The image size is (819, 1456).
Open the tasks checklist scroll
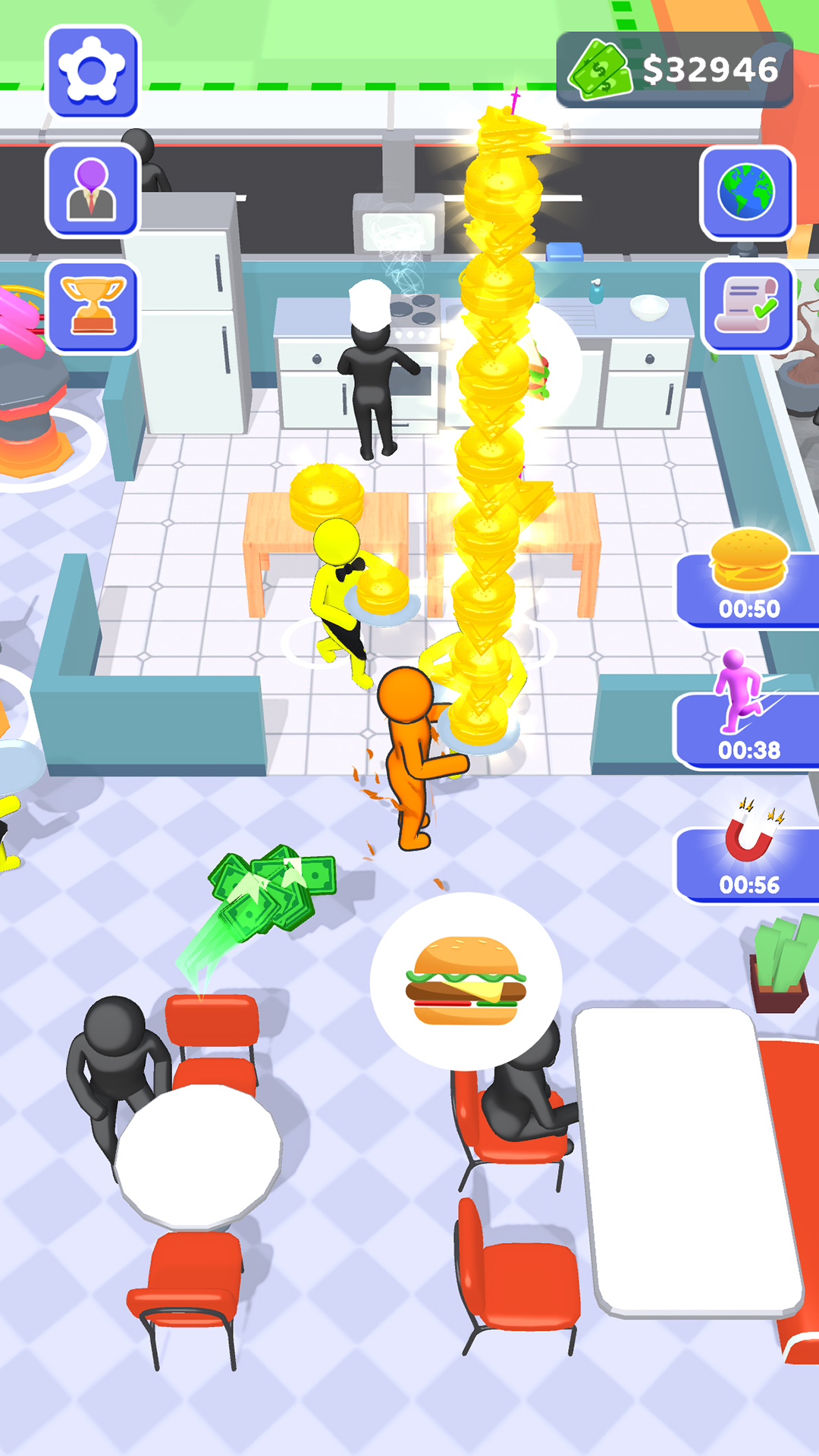pyautogui.click(x=748, y=306)
